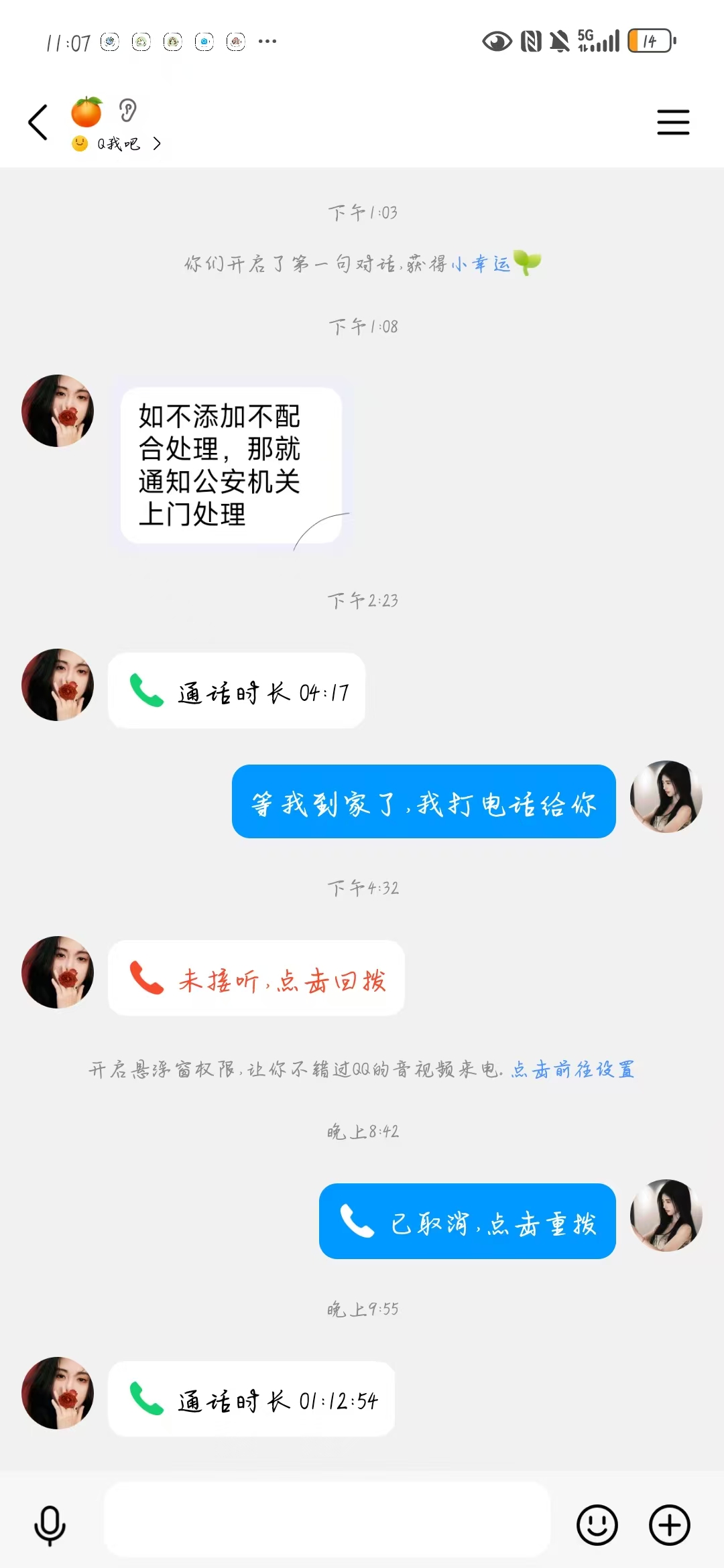Open the chat settings hamburger menu
The width and height of the screenshot is (724, 1568).
[672, 123]
